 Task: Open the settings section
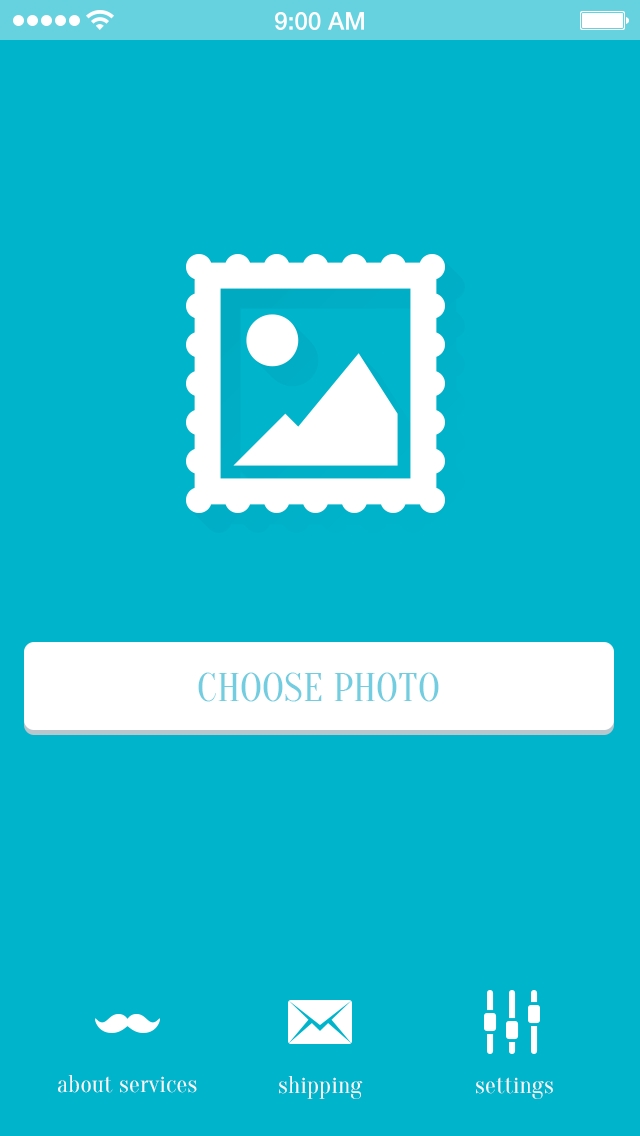(513, 1045)
